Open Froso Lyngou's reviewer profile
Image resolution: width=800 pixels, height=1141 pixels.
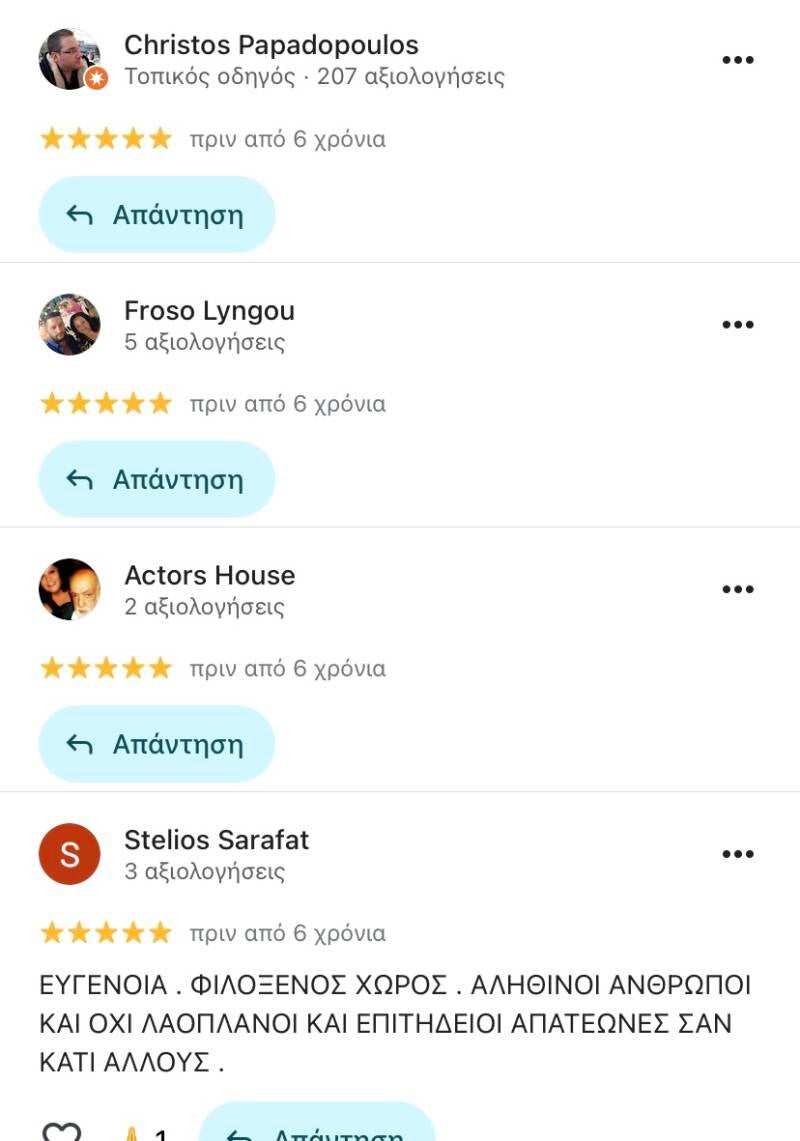(209, 311)
